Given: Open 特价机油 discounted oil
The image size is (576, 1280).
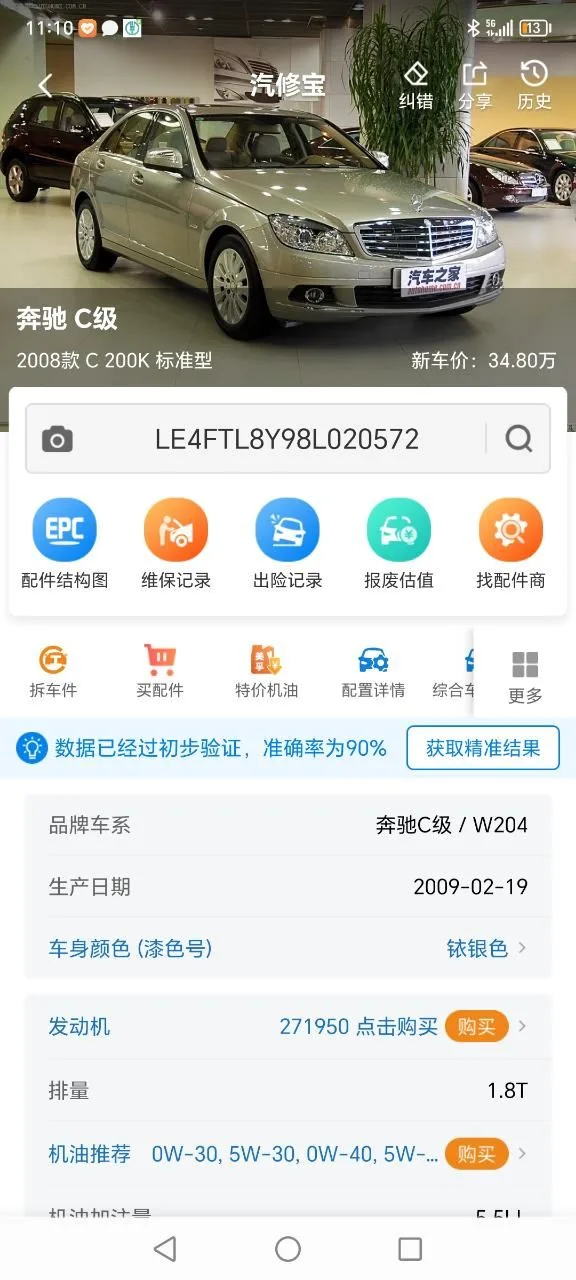Looking at the screenshot, I should [x=266, y=671].
